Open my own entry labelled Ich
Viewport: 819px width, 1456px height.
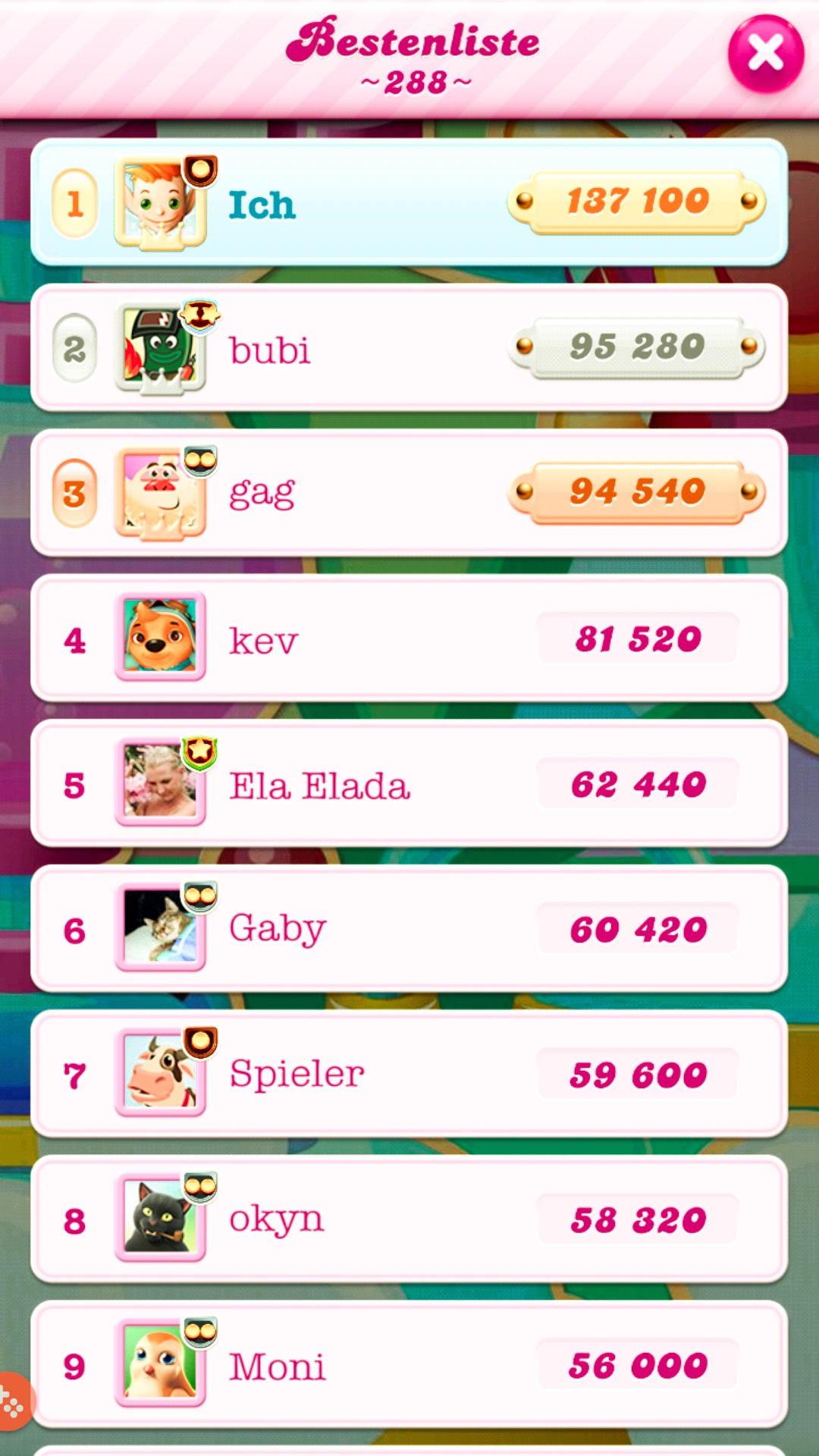(409, 203)
